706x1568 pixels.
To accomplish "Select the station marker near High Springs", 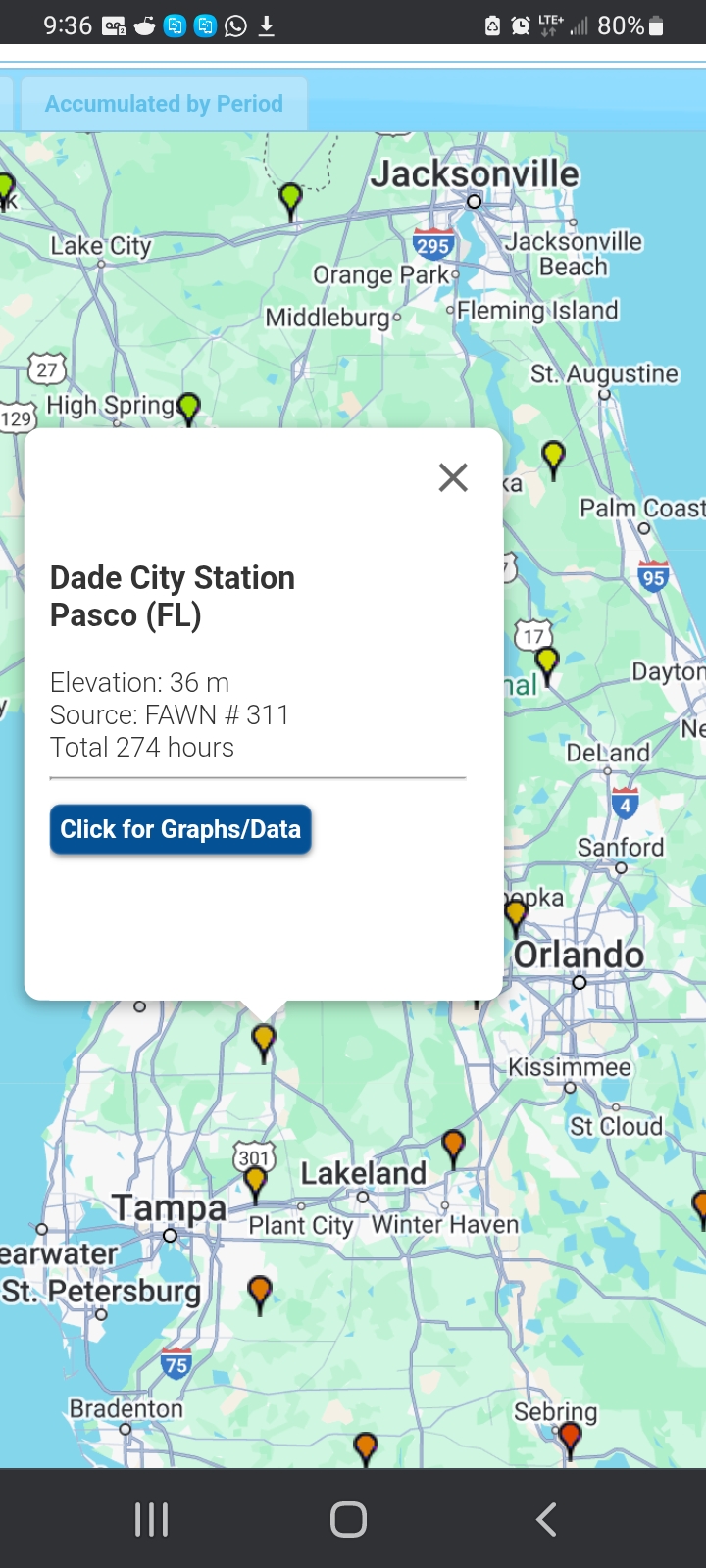I will tap(188, 407).
